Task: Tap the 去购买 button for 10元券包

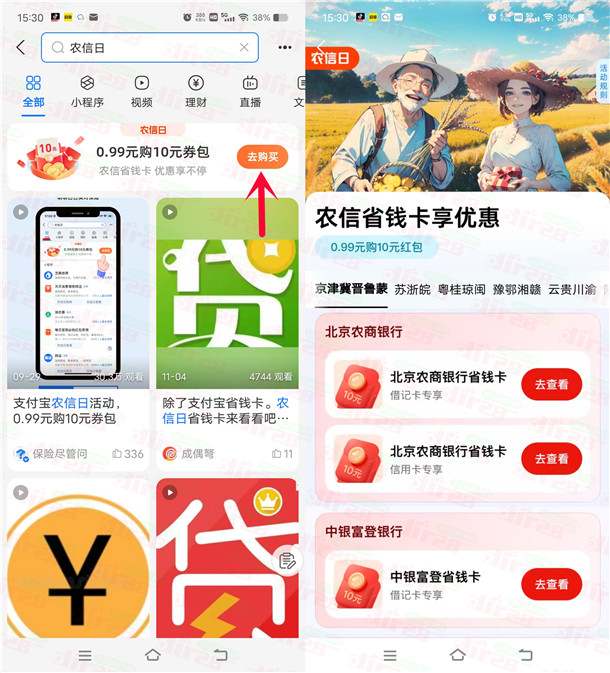Action: pos(263,157)
